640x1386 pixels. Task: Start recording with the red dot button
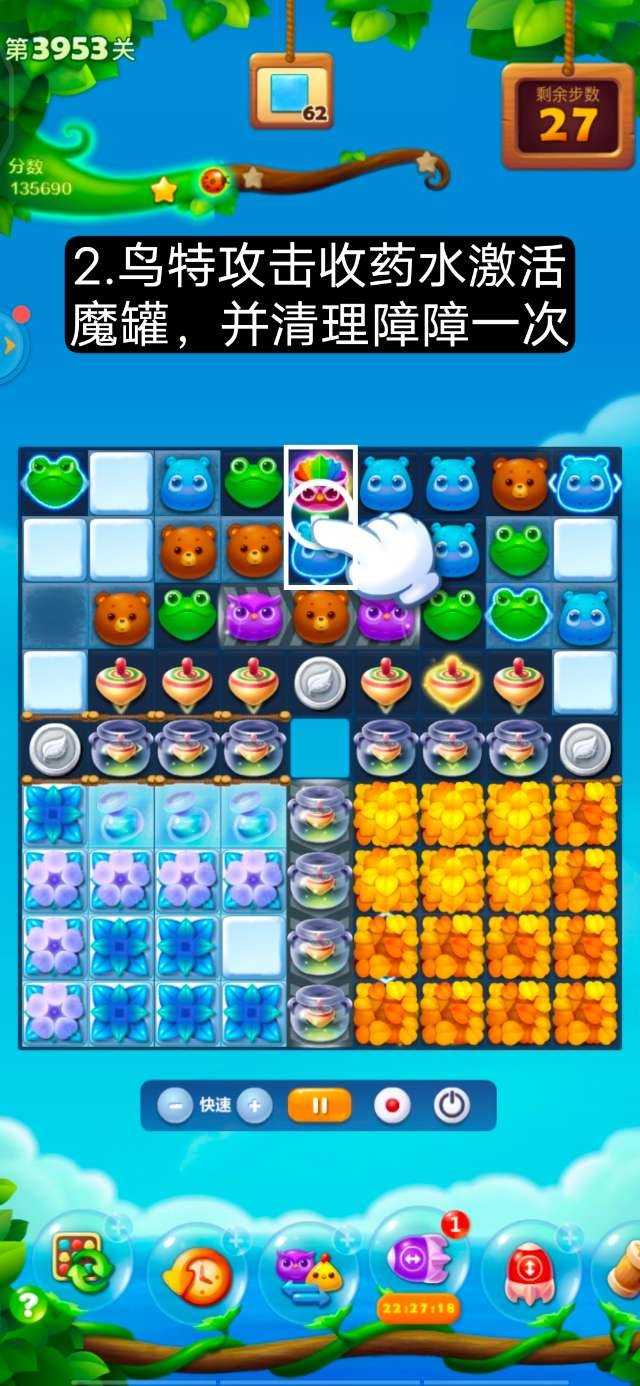pyautogui.click(x=392, y=1106)
